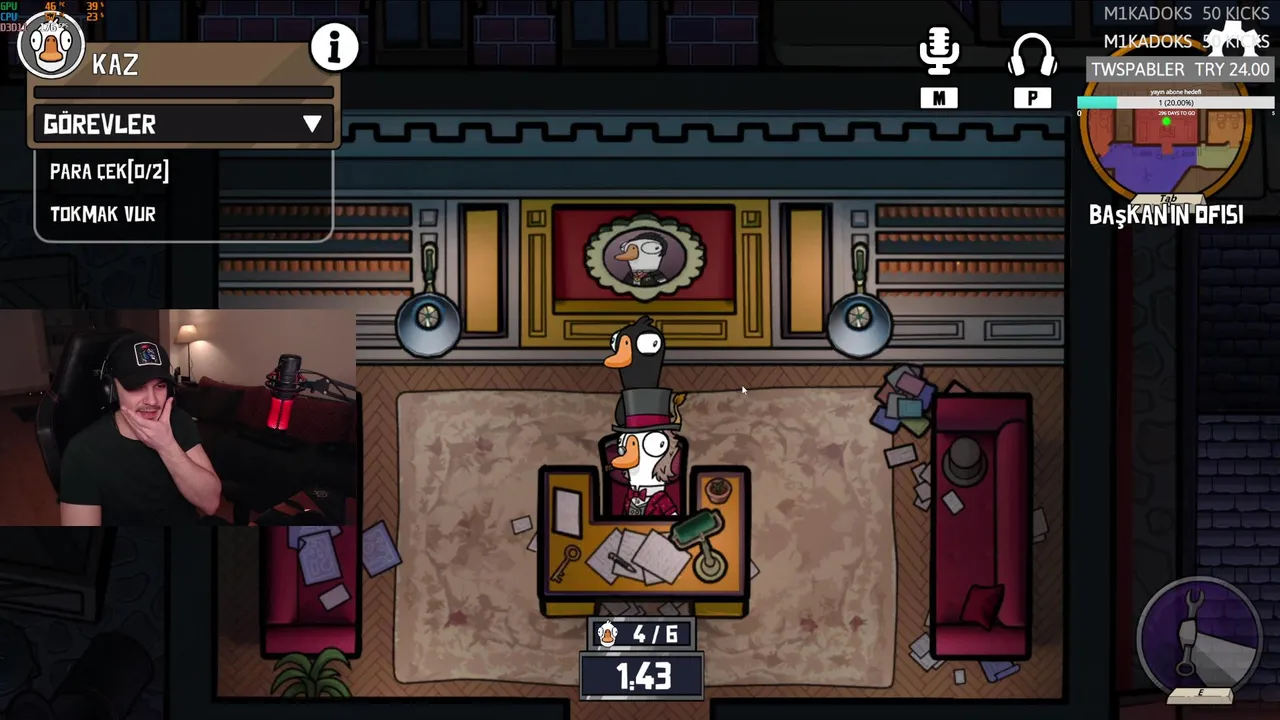Tap the wrench action button
This screenshot has height=720, width=1280.
pos(1199,637)
